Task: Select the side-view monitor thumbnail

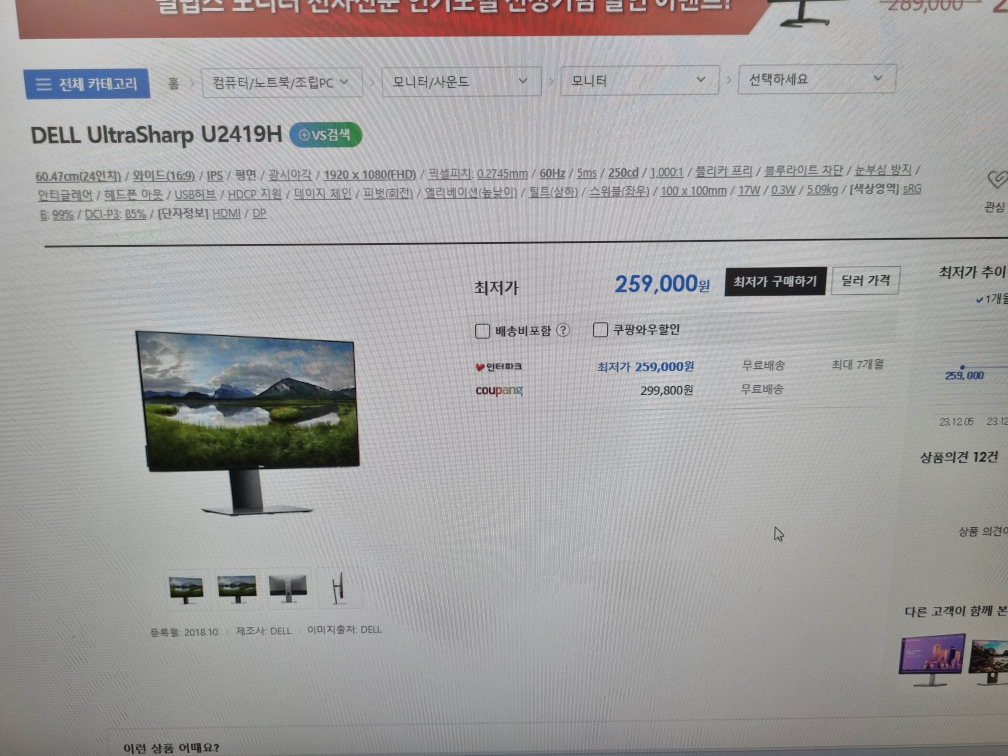Action: point(338,589)
